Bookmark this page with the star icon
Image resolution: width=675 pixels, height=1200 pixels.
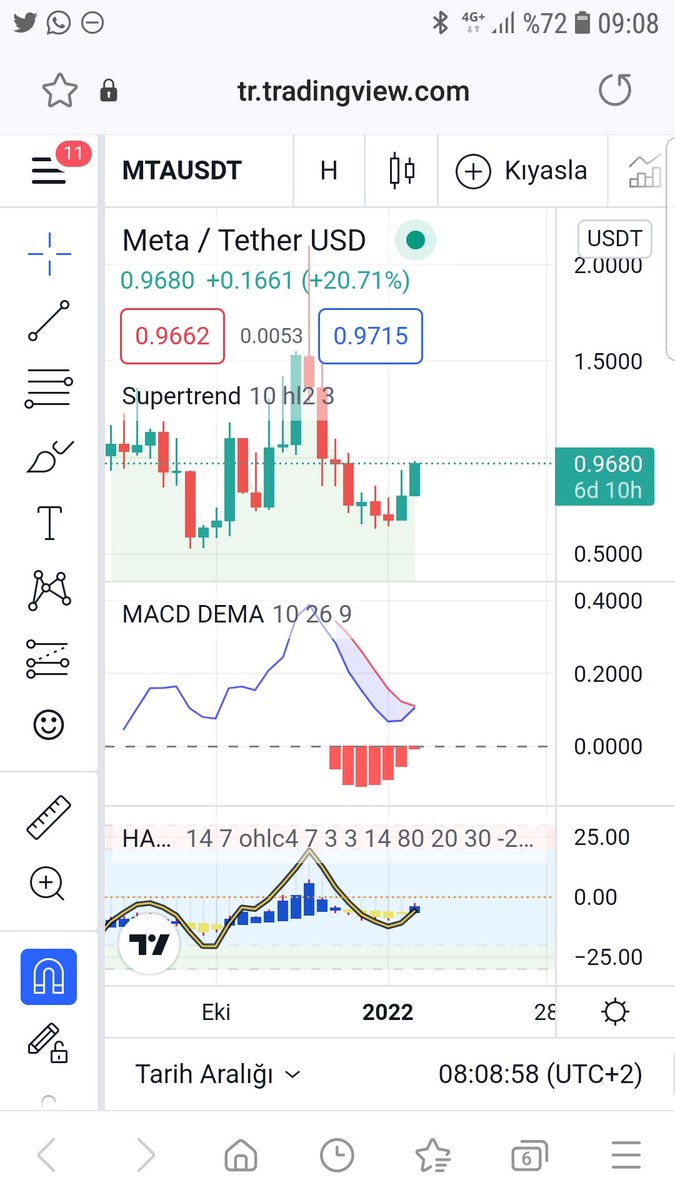click(60, 92)
